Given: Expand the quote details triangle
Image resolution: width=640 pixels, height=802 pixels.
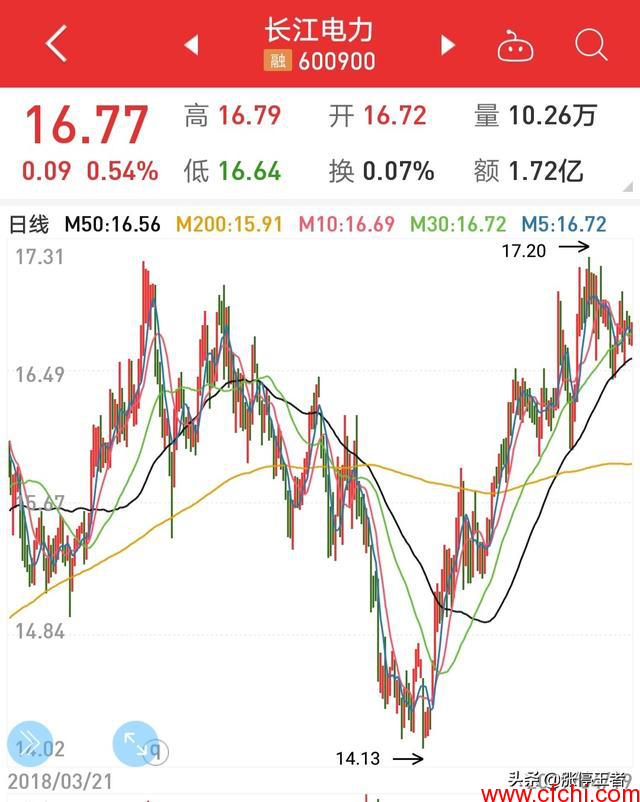Looking at the screenshot, I should coord(629,186).
